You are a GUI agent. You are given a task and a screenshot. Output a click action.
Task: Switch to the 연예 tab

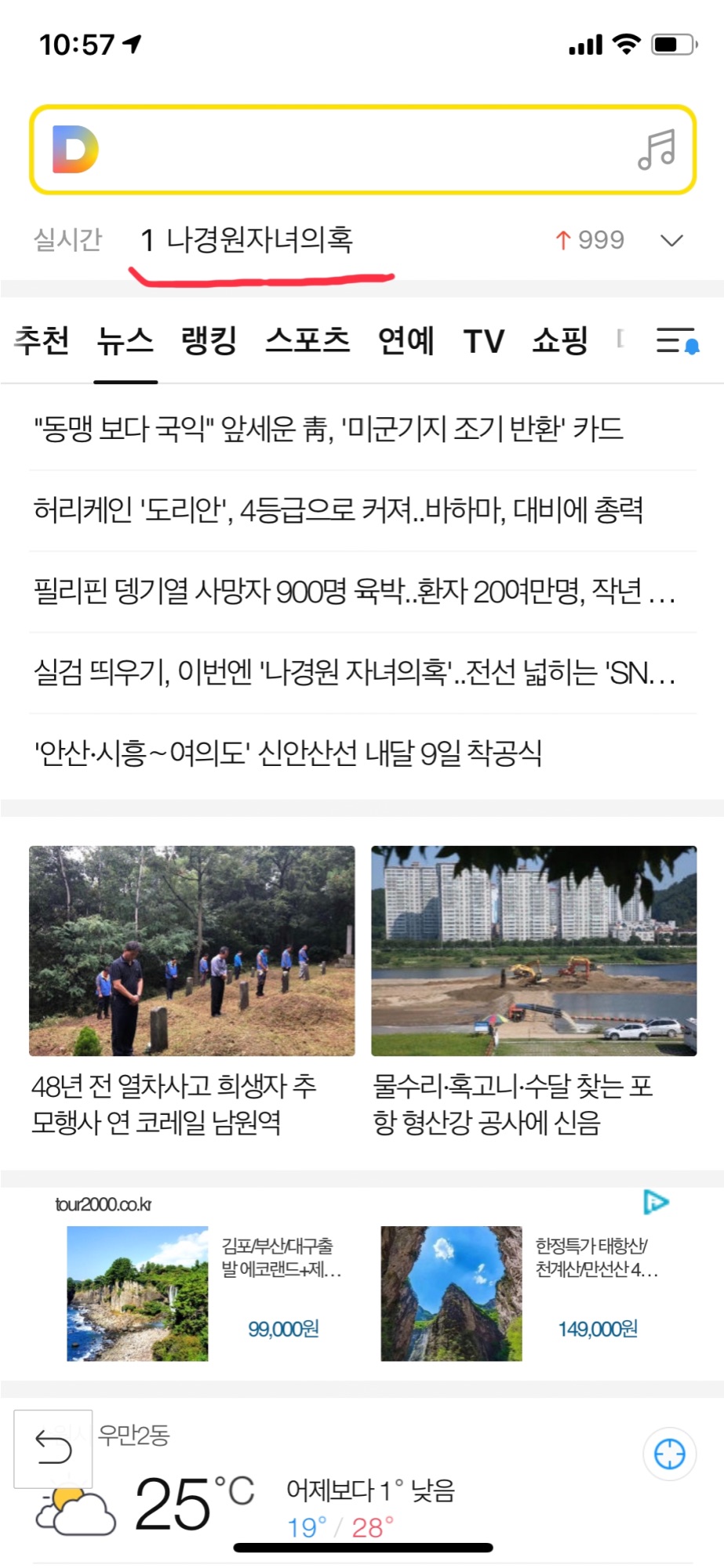click(x=406, y=341)
